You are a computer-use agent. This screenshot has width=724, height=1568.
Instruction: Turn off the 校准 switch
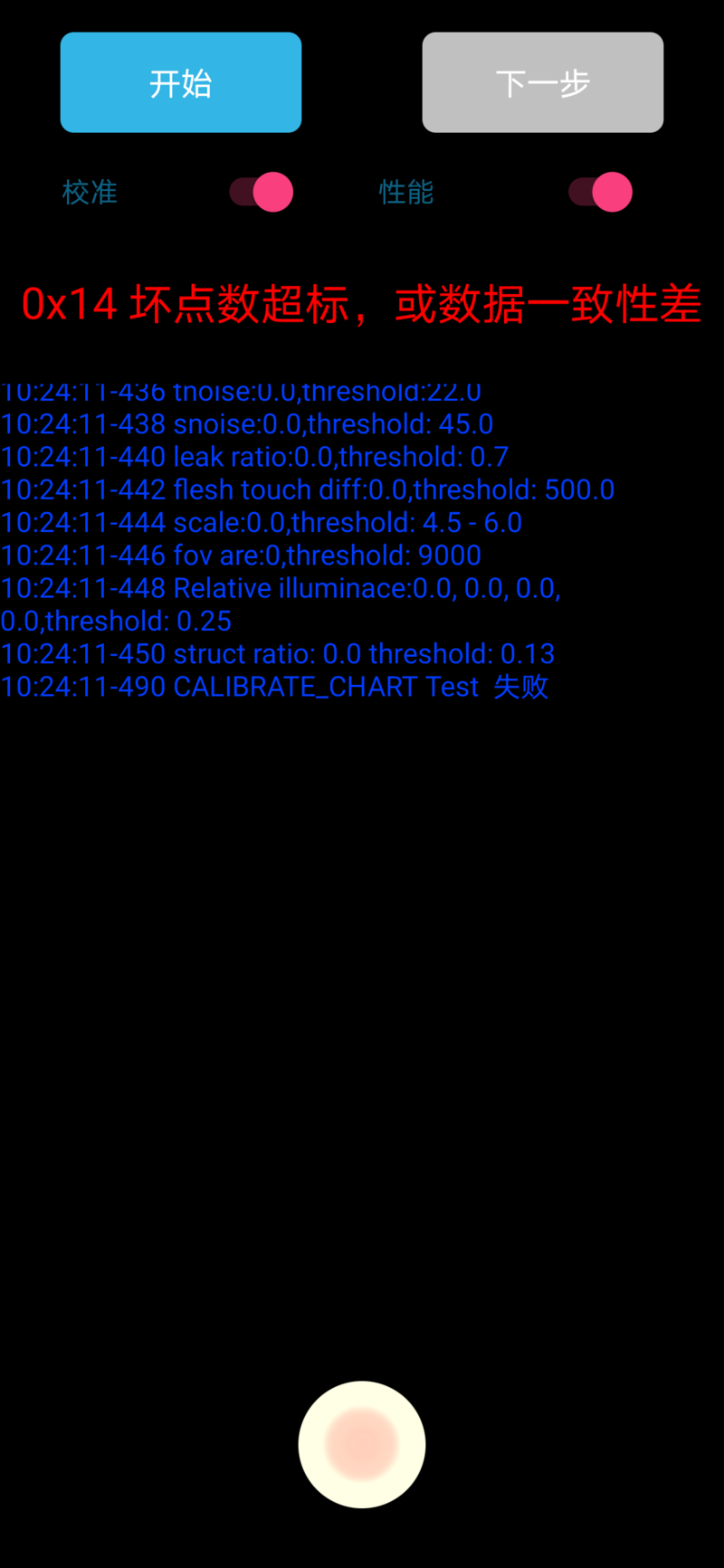pos(262,192)
